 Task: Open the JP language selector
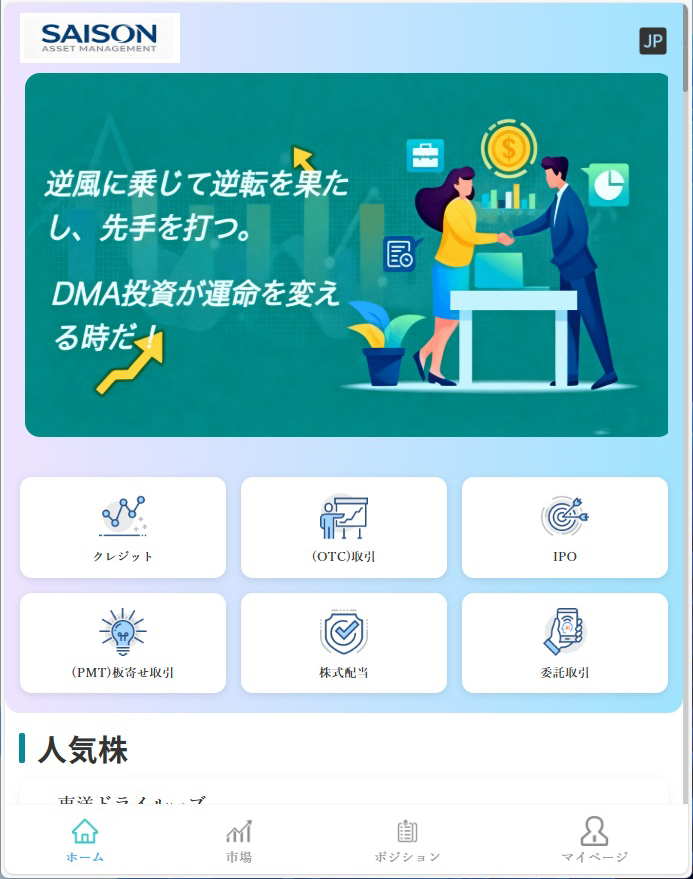[652, 41]
